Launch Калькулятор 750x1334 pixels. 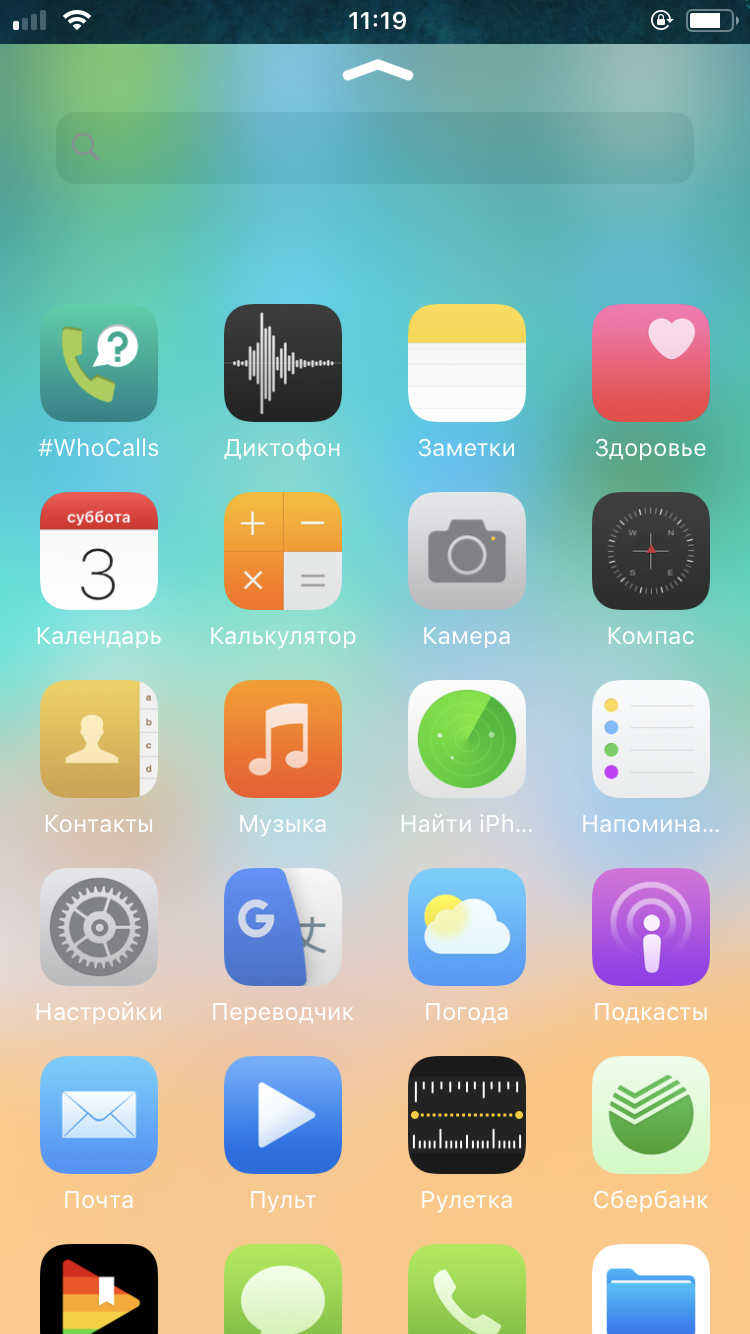click(x=283, y=551)
